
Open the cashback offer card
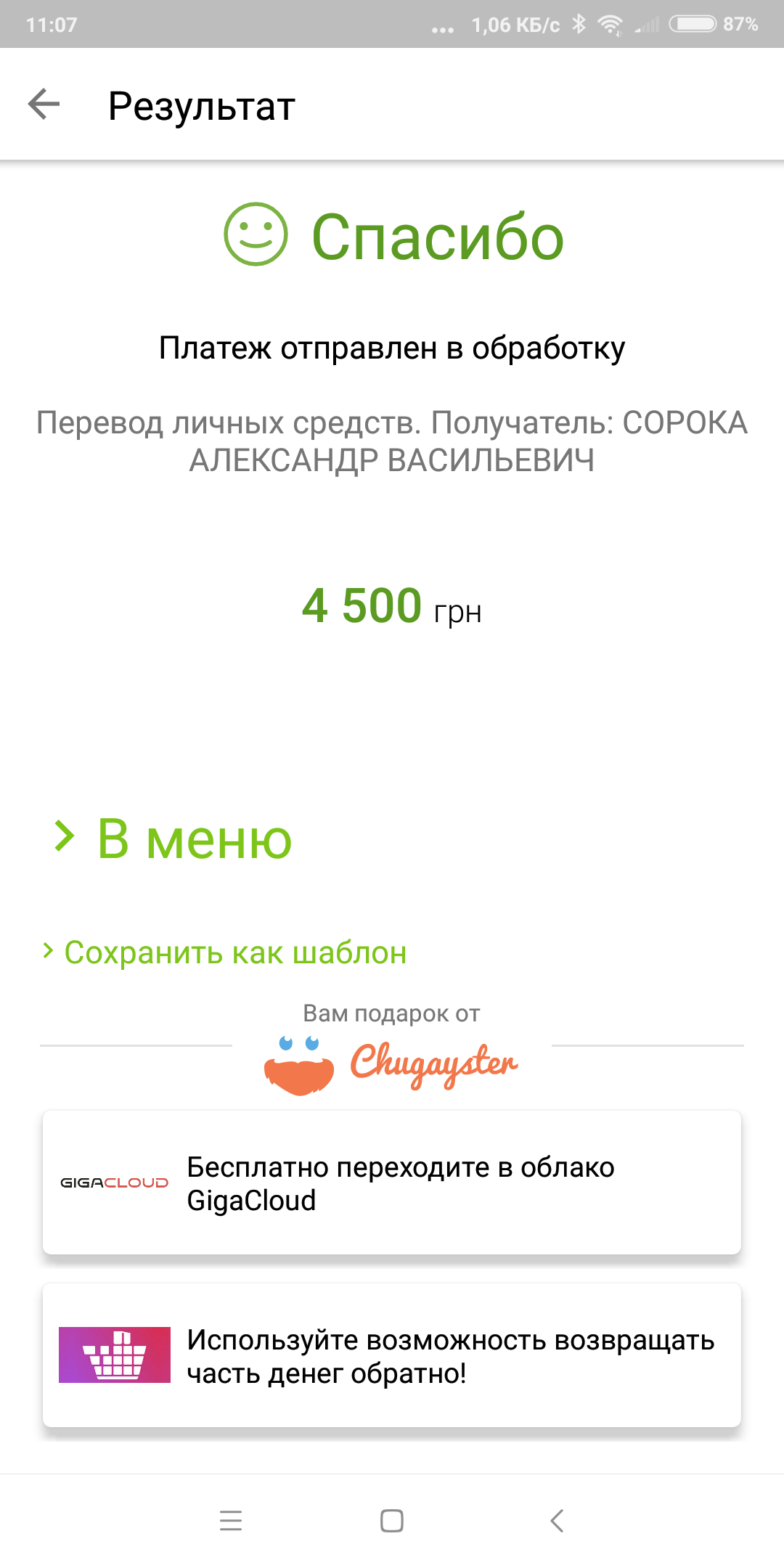click(x=392, y=1355)
